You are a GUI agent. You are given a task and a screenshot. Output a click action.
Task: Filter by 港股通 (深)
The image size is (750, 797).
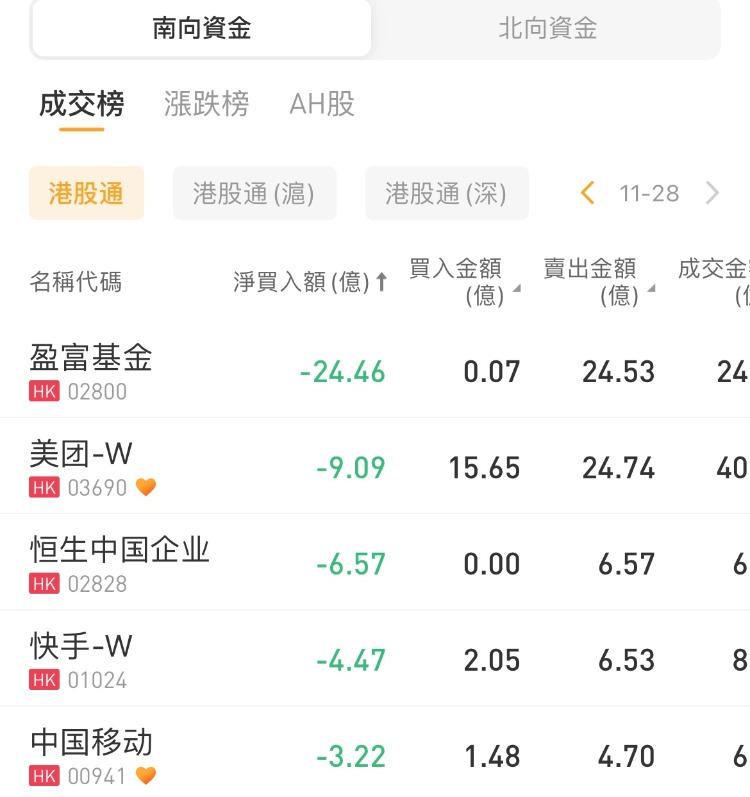(446, 193)
